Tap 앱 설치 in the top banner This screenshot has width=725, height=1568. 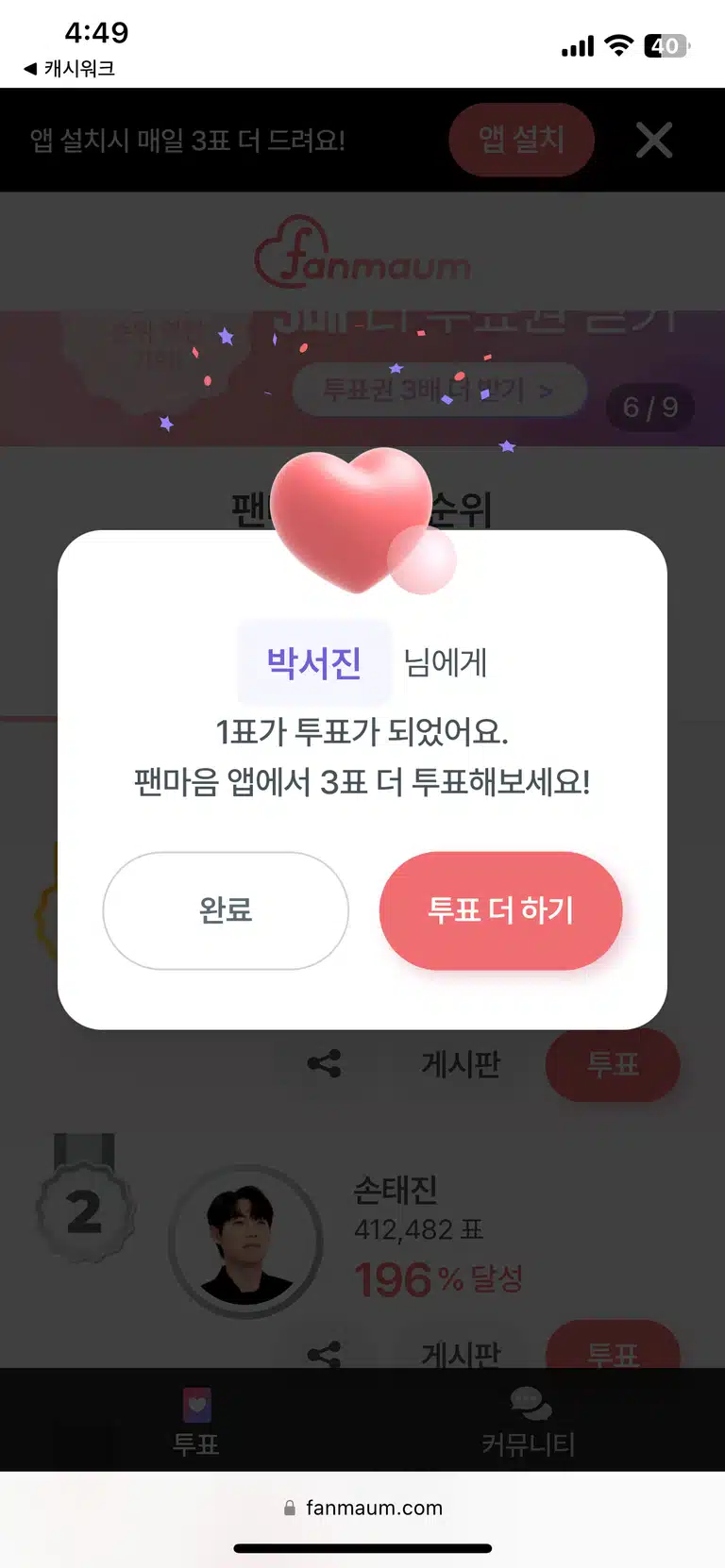click(x=521, y=140)
